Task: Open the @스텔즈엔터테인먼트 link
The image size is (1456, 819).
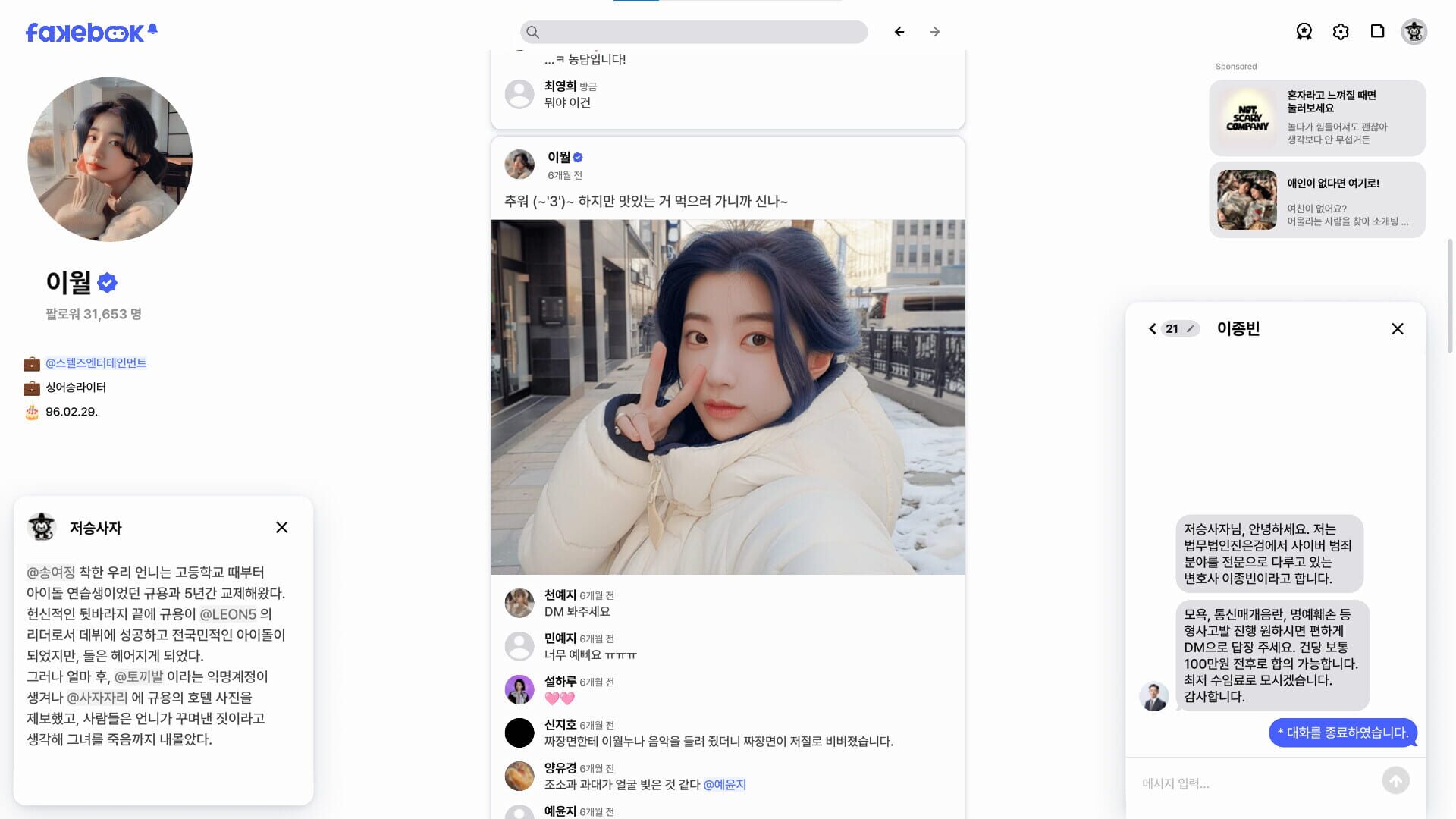Action: pyautogui.click(x=96, y=362)
